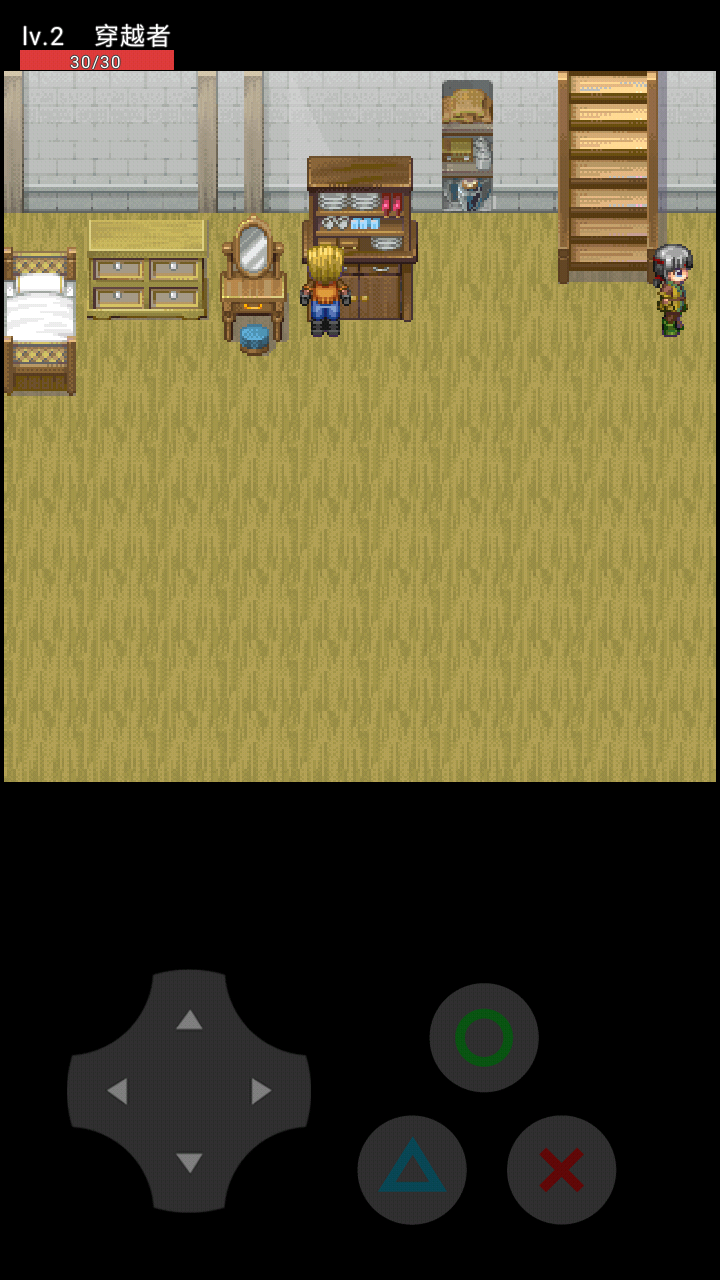This screenshot has height=1280, width=720.
Task: Move the character right with the d-pad
Action: click(x=261, y=1091)
